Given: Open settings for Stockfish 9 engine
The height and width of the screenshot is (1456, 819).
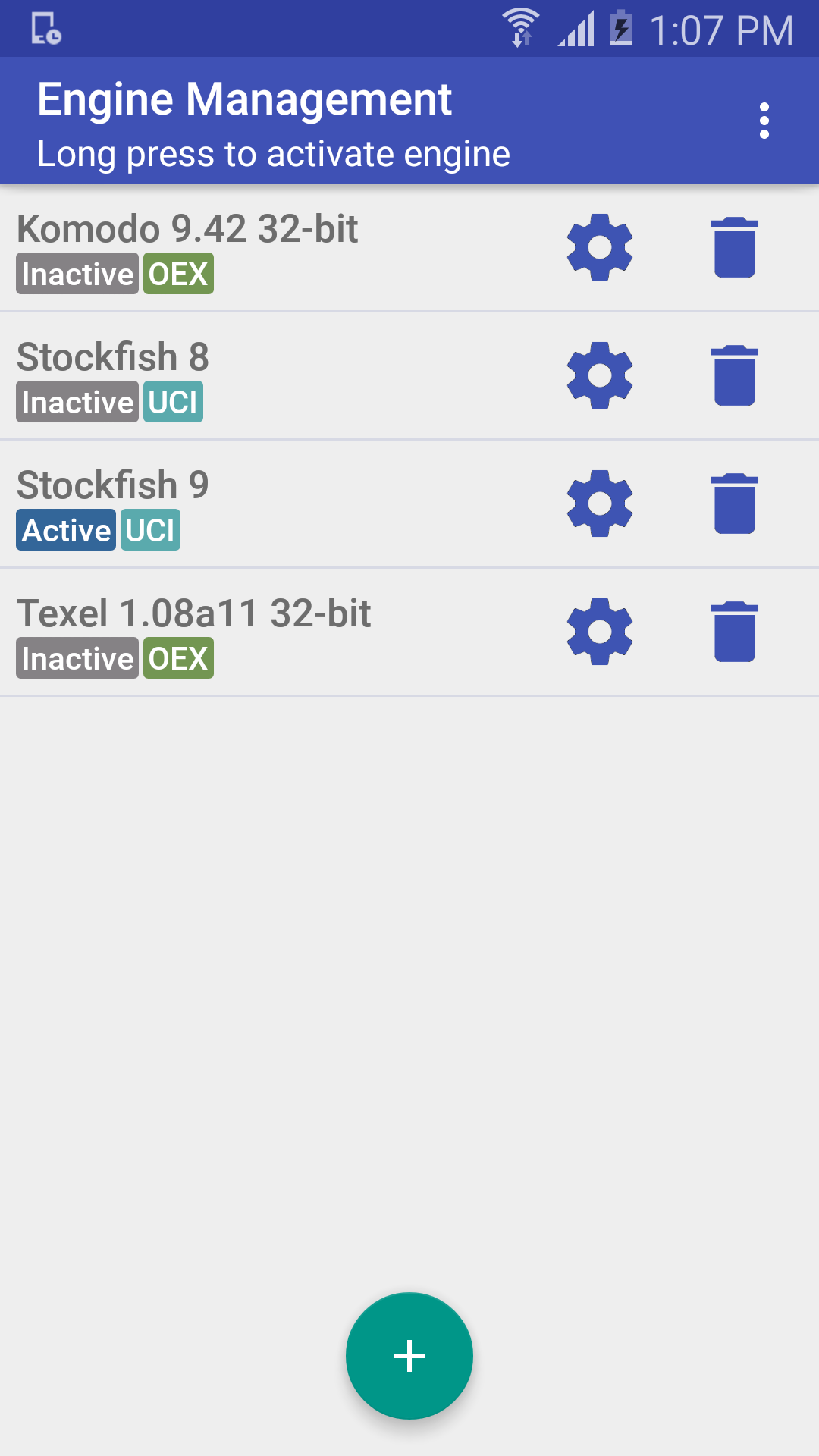Looking at the screenshot, I should click(x=599, y=504).
